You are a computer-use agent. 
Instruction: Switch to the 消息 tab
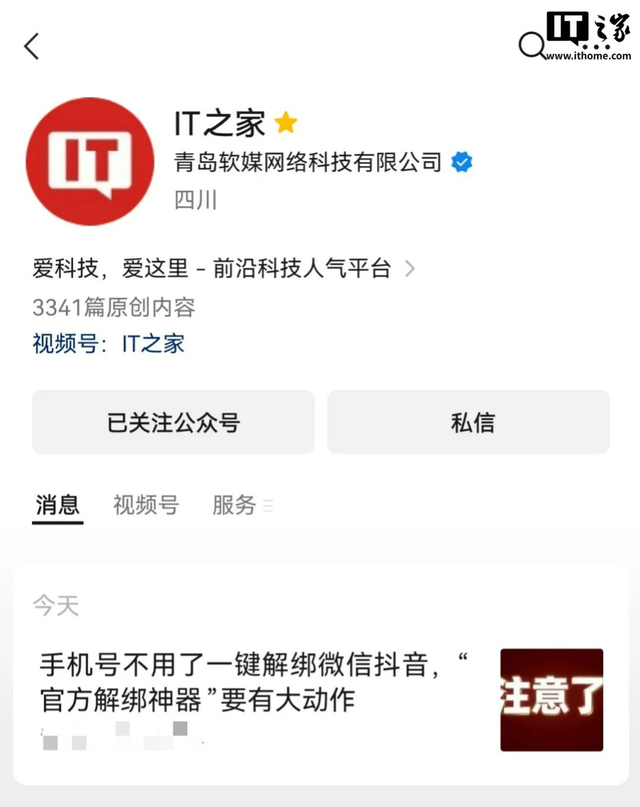57,505
